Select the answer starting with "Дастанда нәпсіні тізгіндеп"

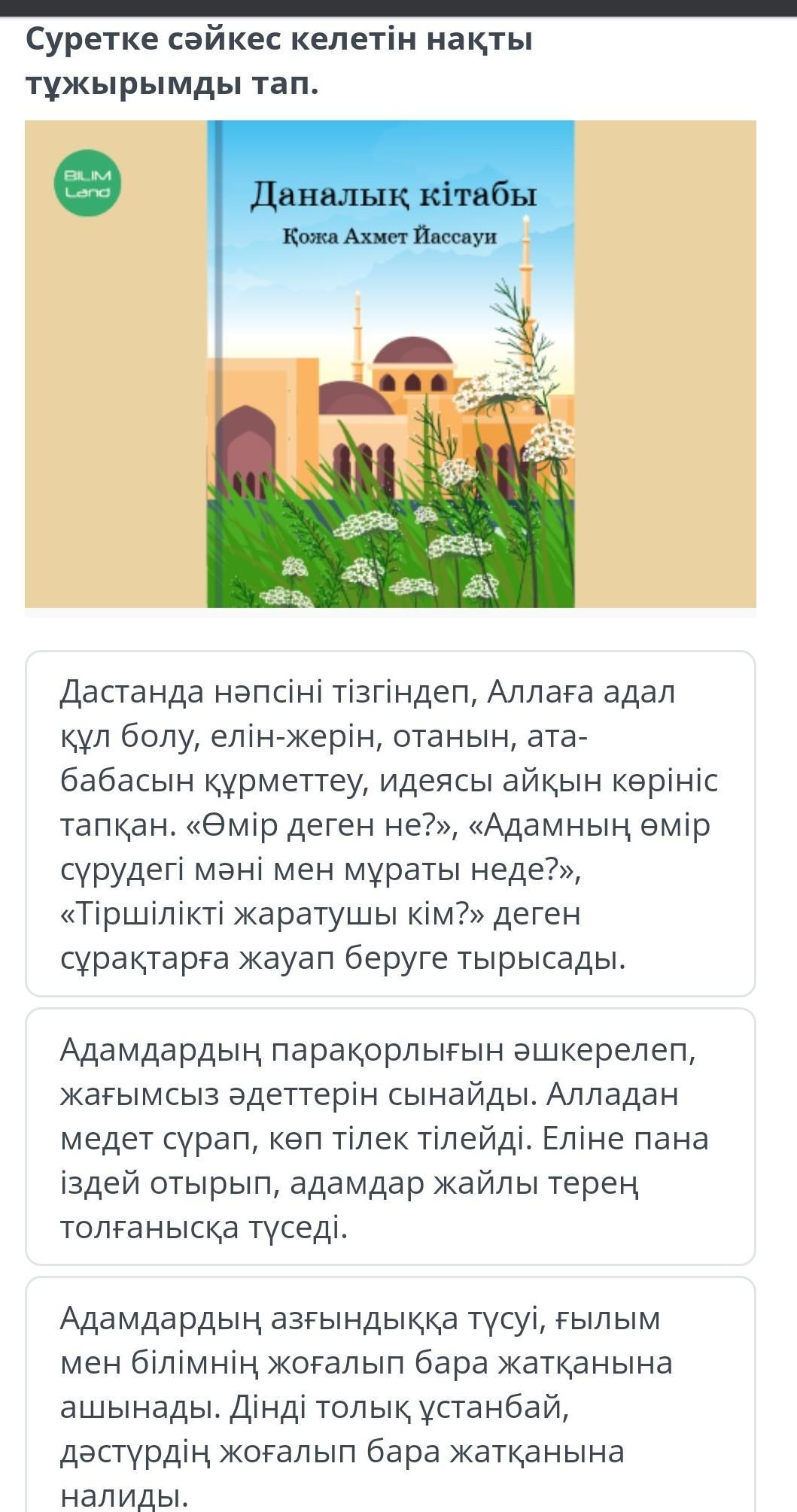(390, 824)
